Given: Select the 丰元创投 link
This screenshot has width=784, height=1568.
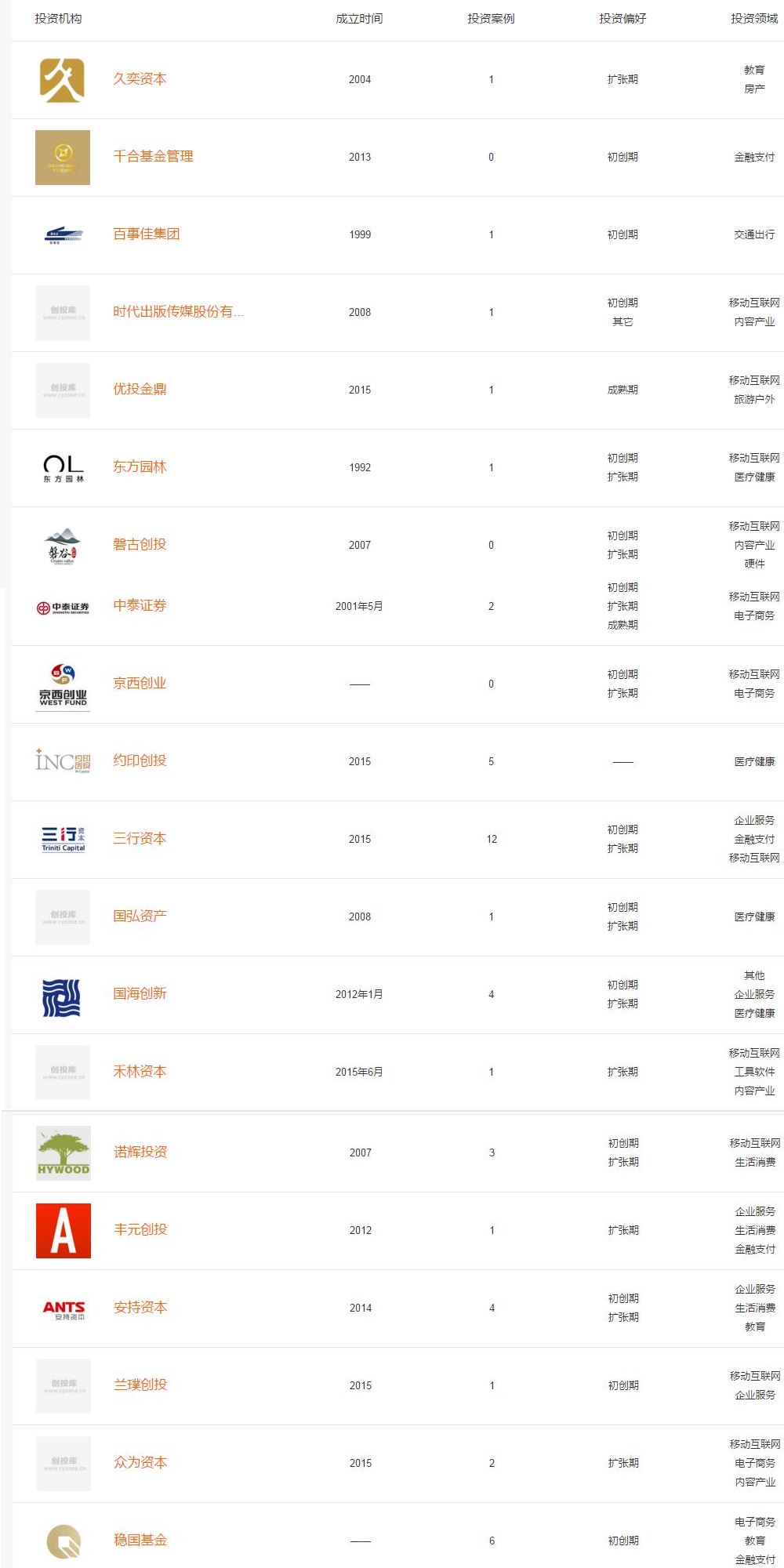Looking at the screenshot, I should [x=140, y=1230].
